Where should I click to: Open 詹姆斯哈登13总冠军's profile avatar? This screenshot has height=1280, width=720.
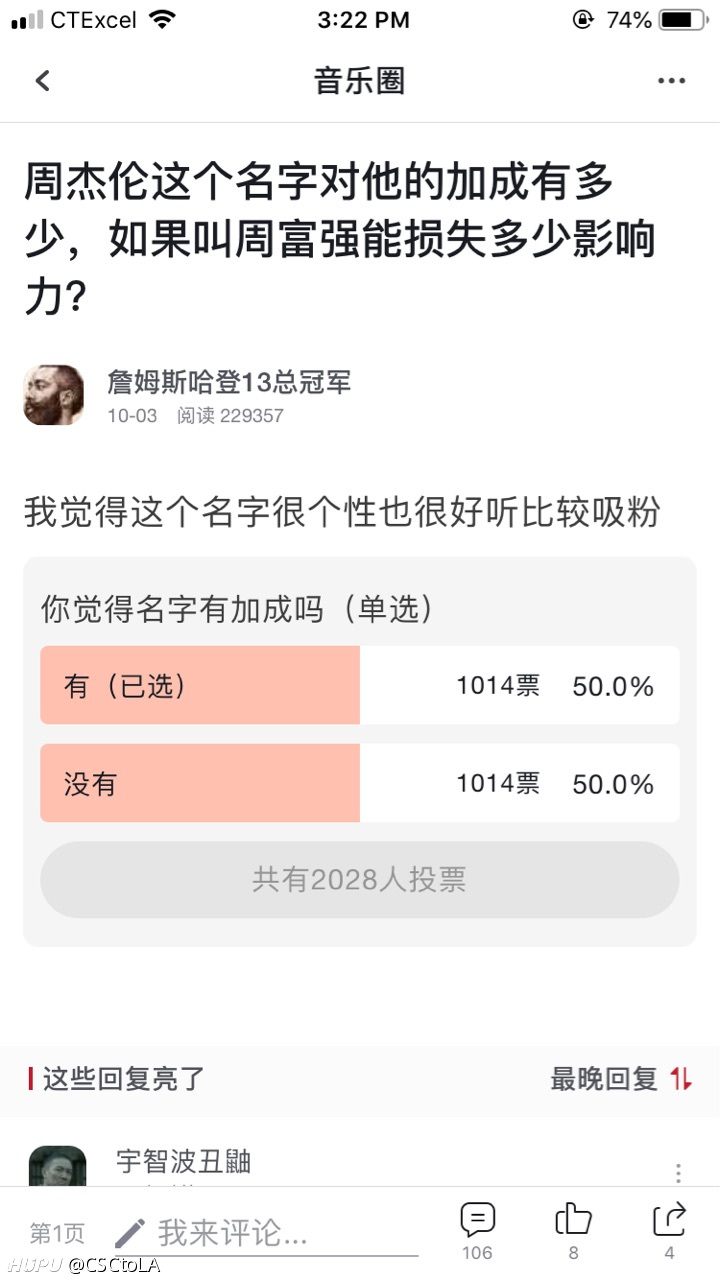tap(54, 396)
